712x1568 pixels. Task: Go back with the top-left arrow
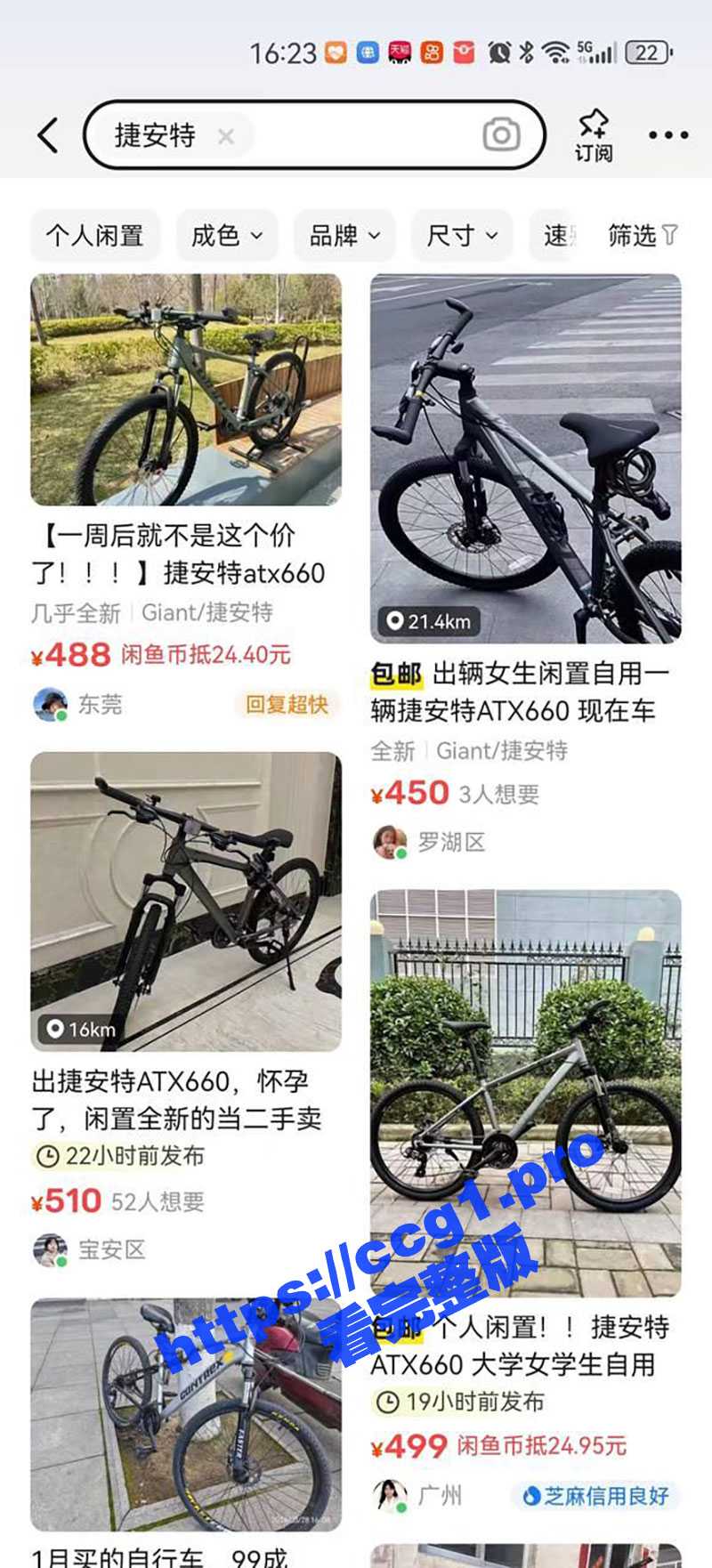click(x=48, y=135)
